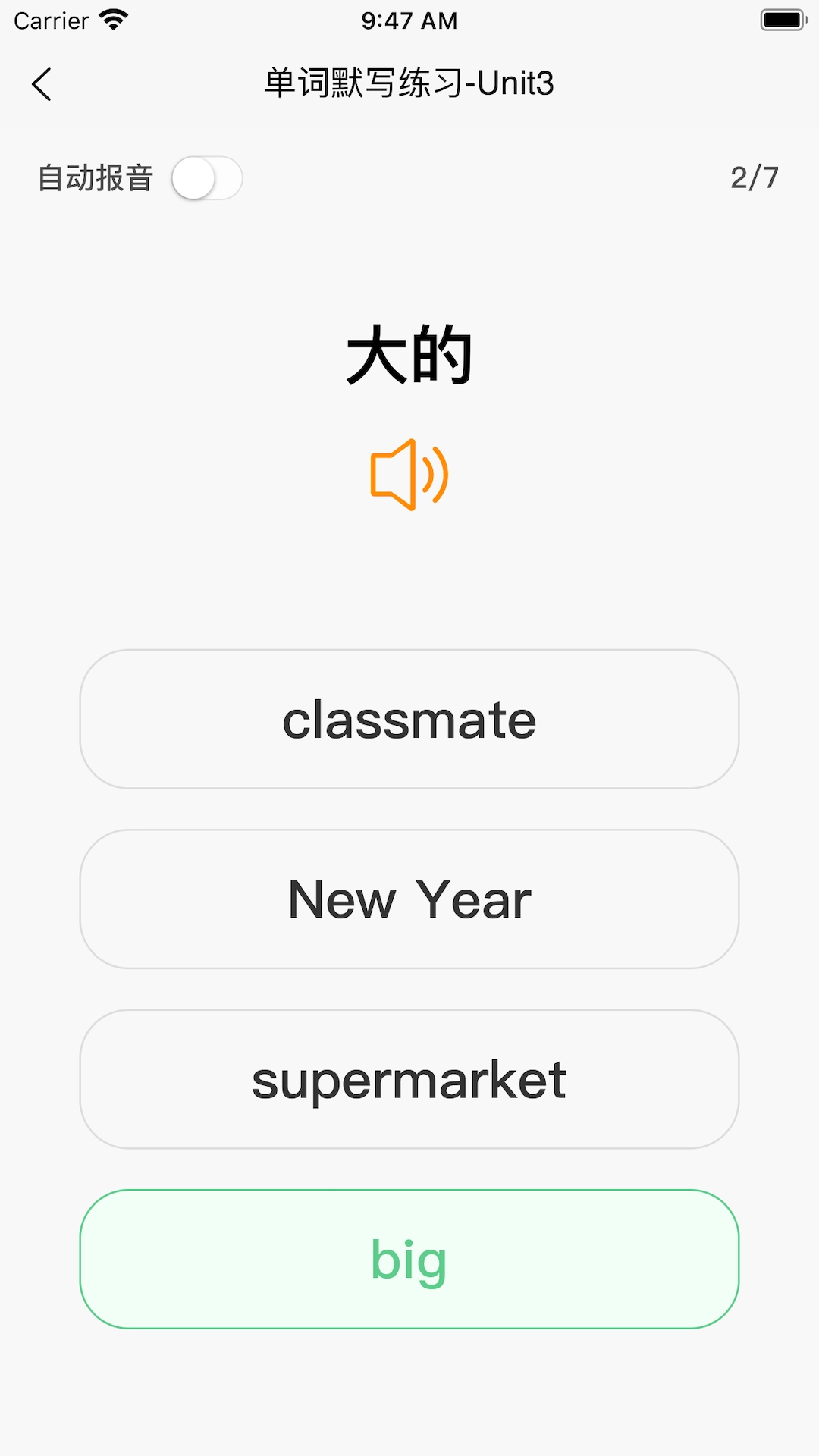Tap the supermarket answer choice
Viewport: 819px width, 1456px height.
409,1078
